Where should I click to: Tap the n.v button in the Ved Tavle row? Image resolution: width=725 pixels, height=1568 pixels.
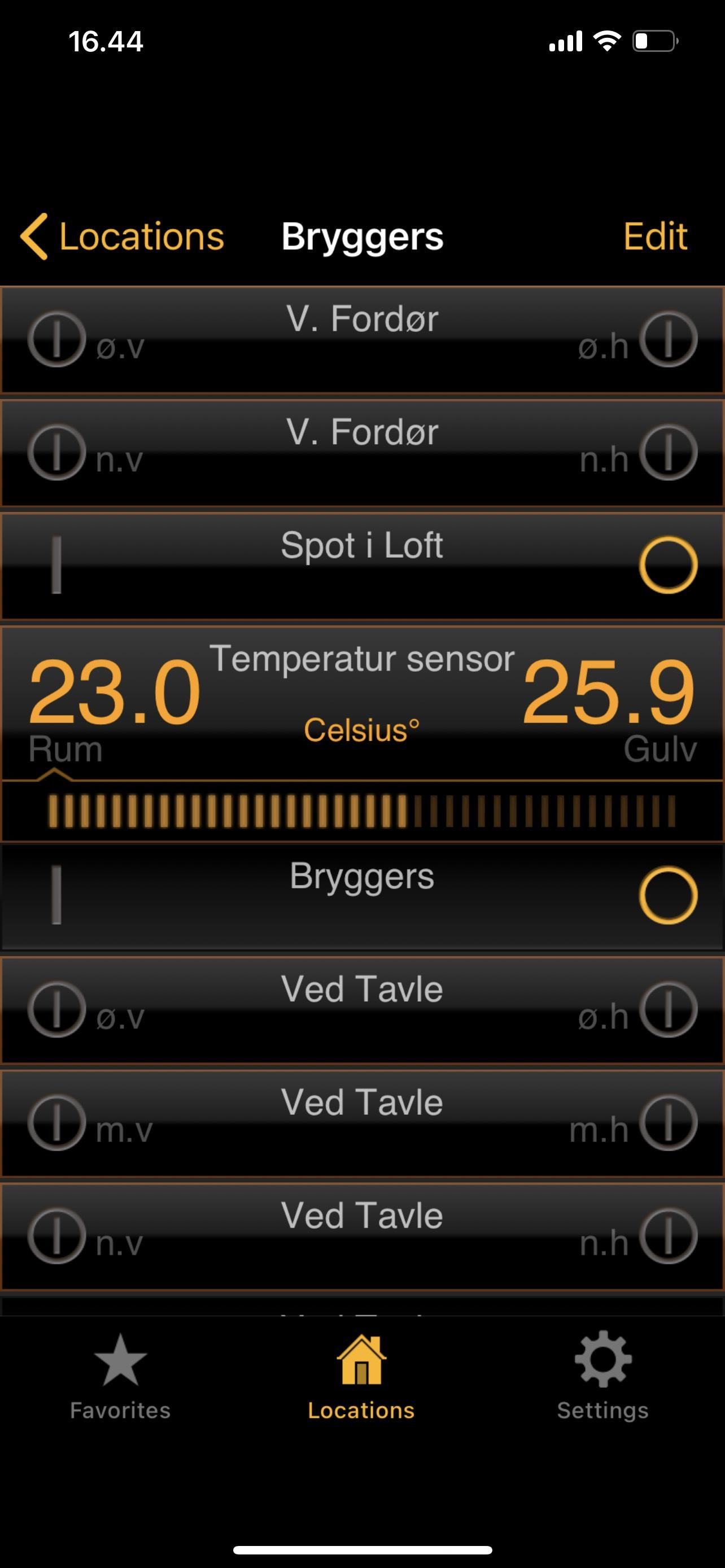pyautogui.click(x=56, y=1236)
